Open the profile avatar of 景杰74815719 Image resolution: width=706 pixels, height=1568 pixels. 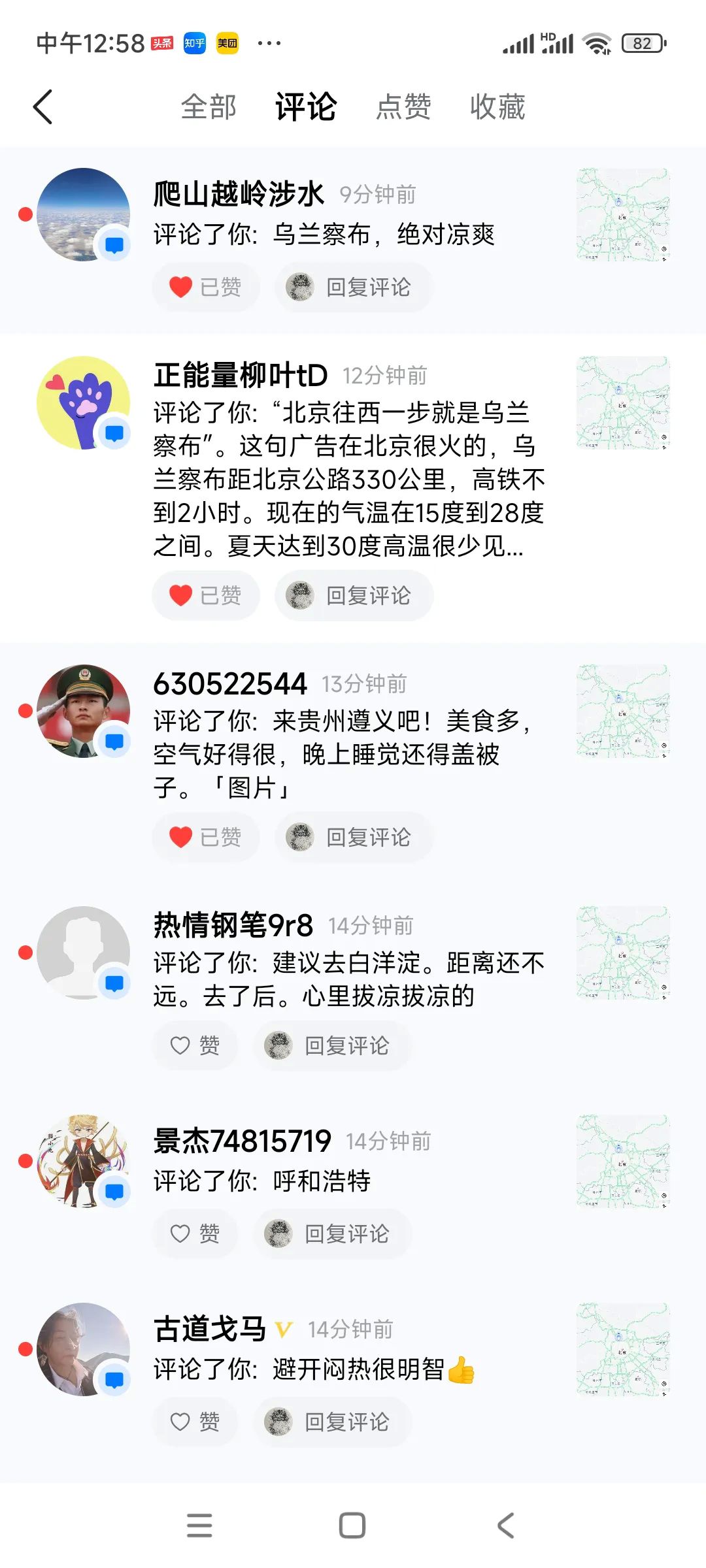[x=83, y=1161]
